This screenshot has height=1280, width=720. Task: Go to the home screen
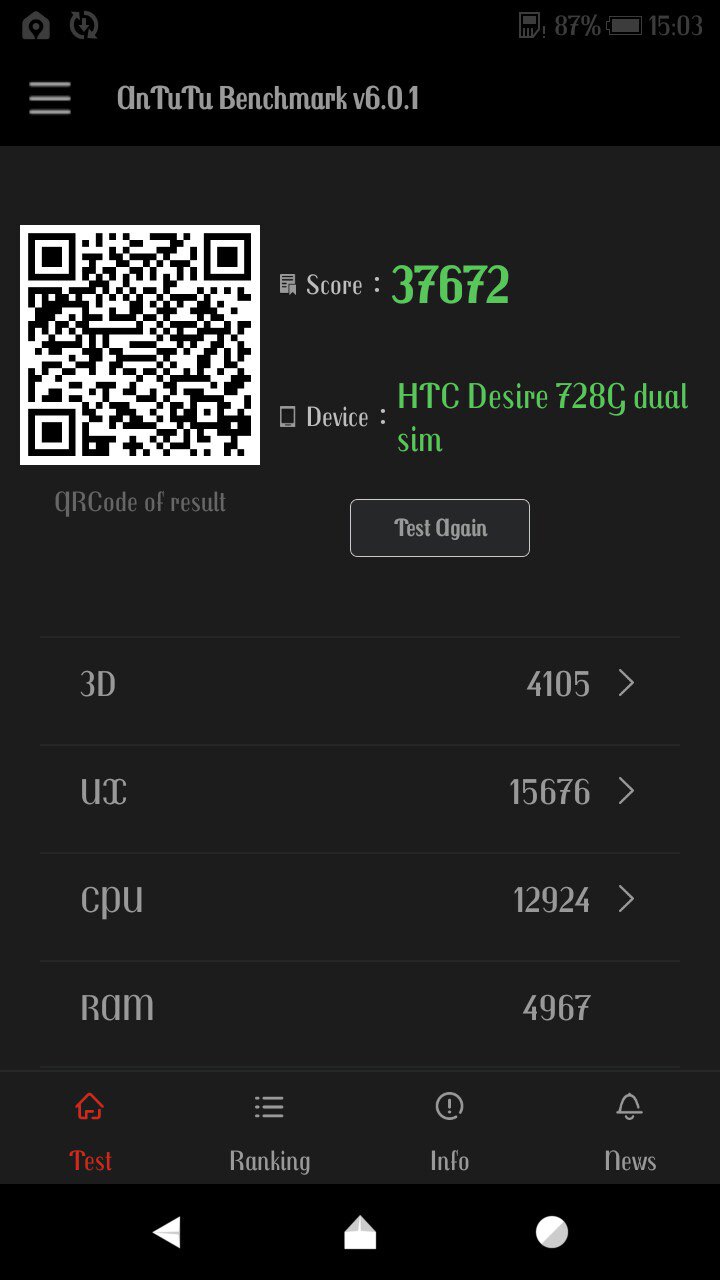pyautogui.click(x=360, y=1233)
